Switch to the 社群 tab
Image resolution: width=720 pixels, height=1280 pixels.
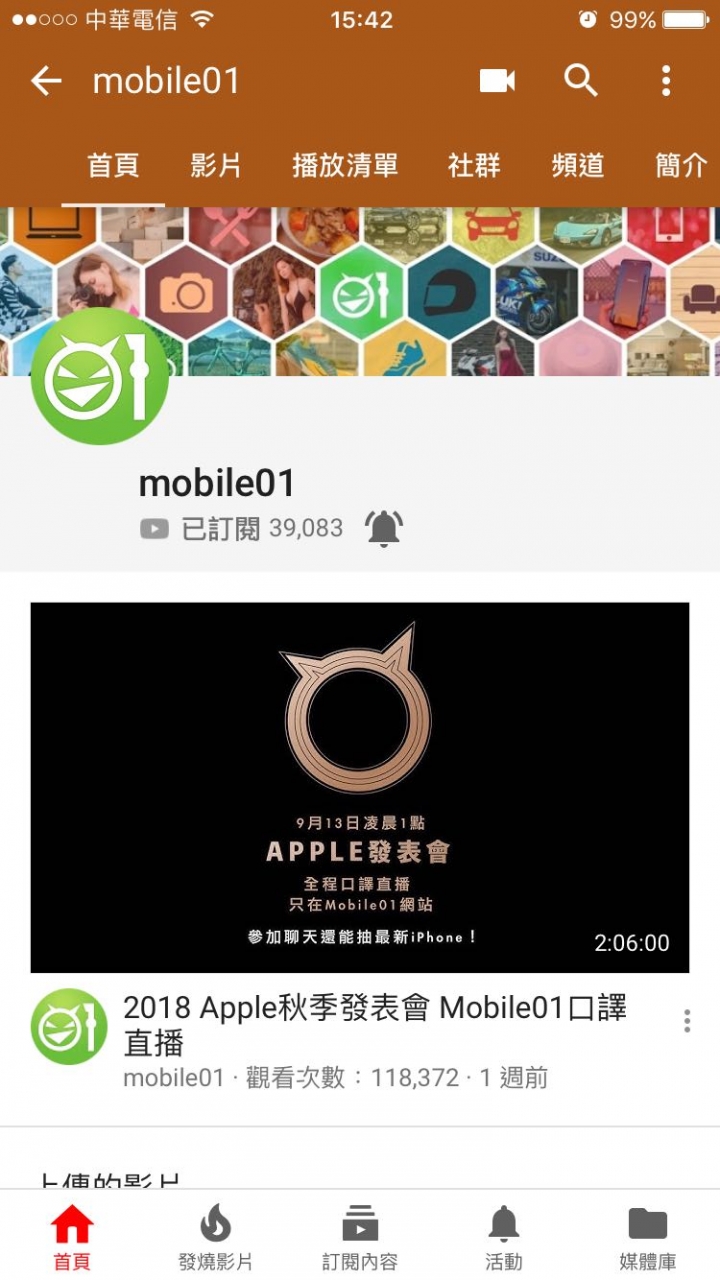(474, 166)
